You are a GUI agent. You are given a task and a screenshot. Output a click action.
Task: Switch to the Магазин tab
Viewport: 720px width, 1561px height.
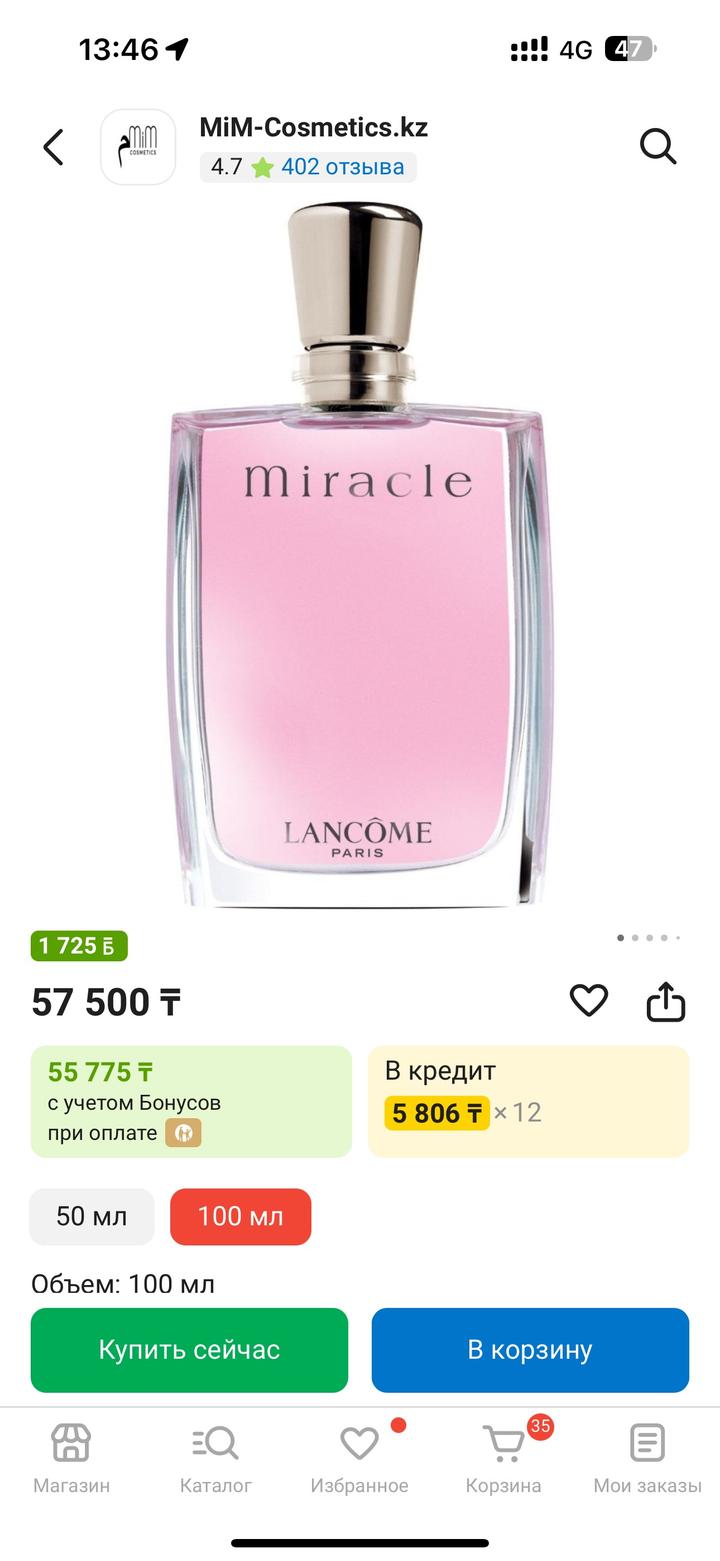71,1458
